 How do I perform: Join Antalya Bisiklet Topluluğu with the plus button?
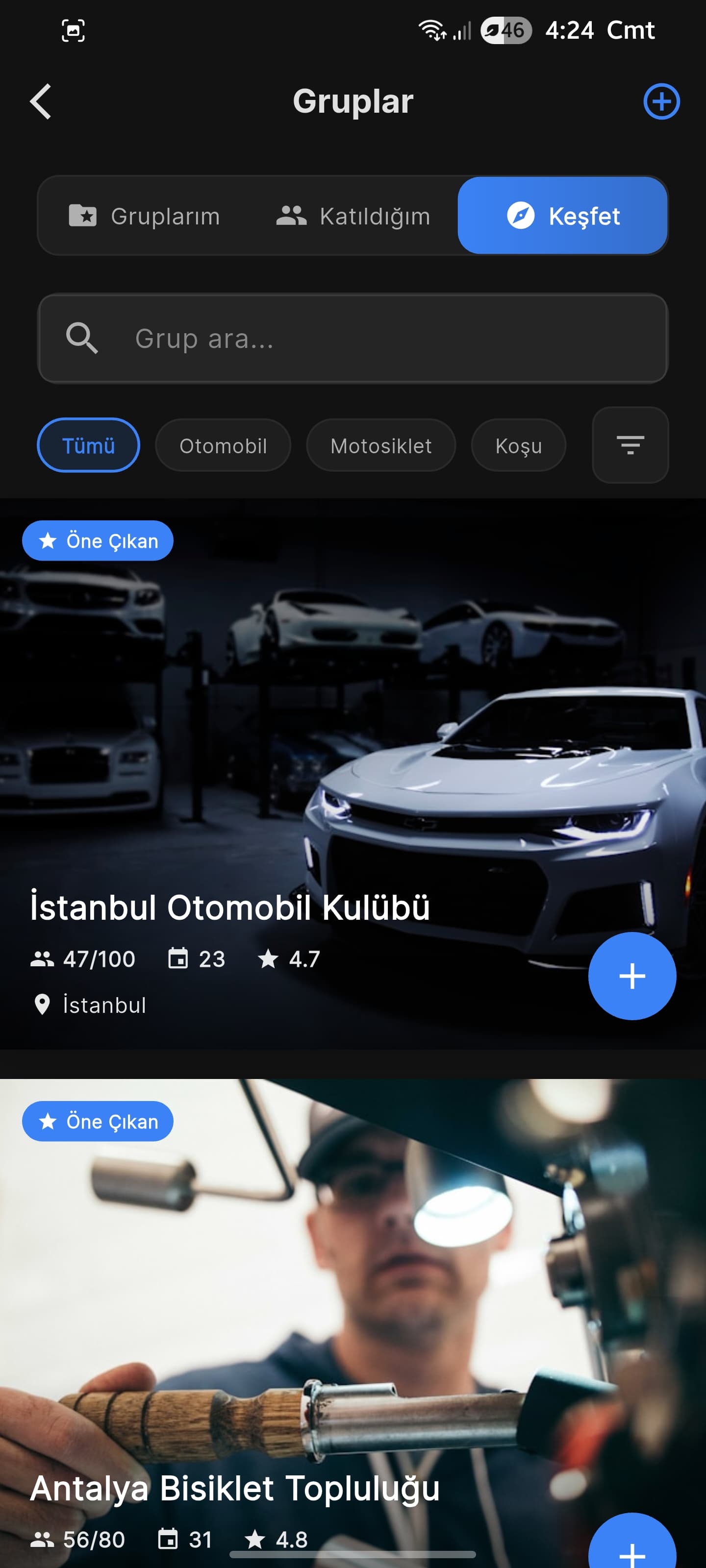tap(631, 1549)
